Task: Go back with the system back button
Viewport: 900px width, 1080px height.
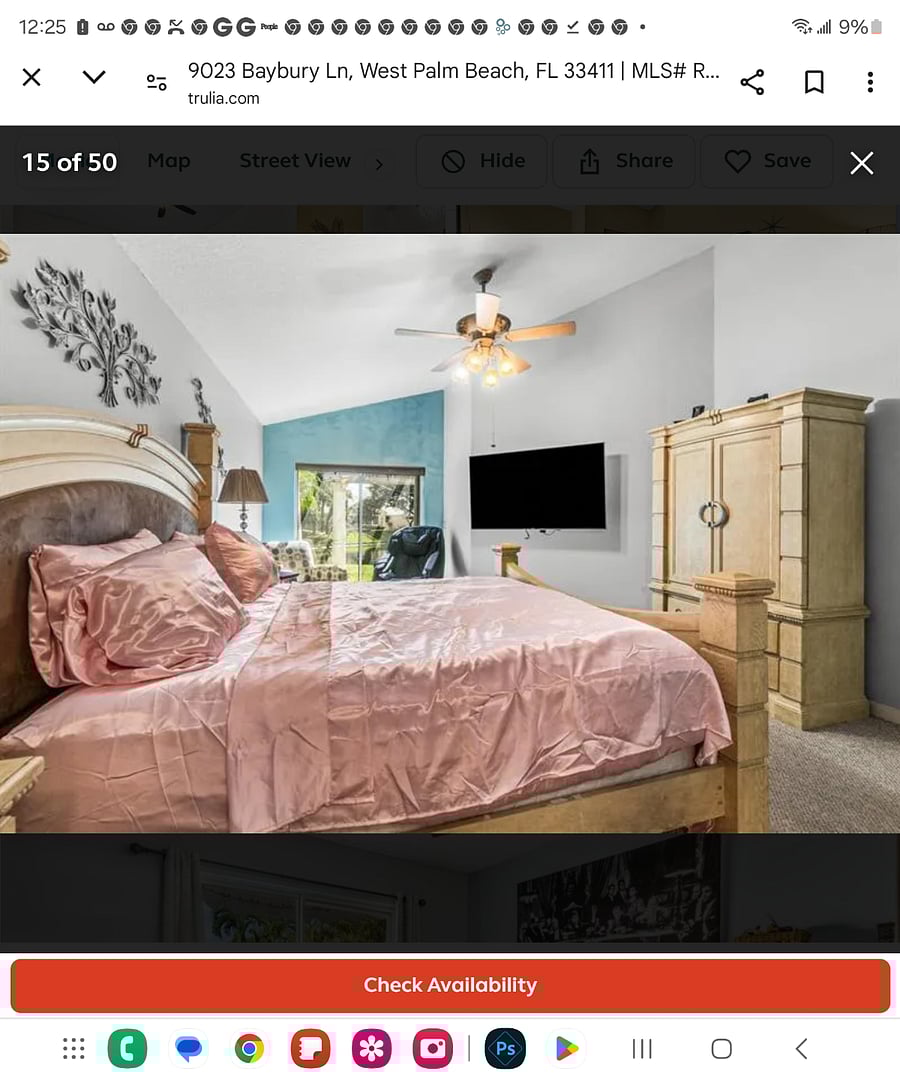Action: 801,1048
